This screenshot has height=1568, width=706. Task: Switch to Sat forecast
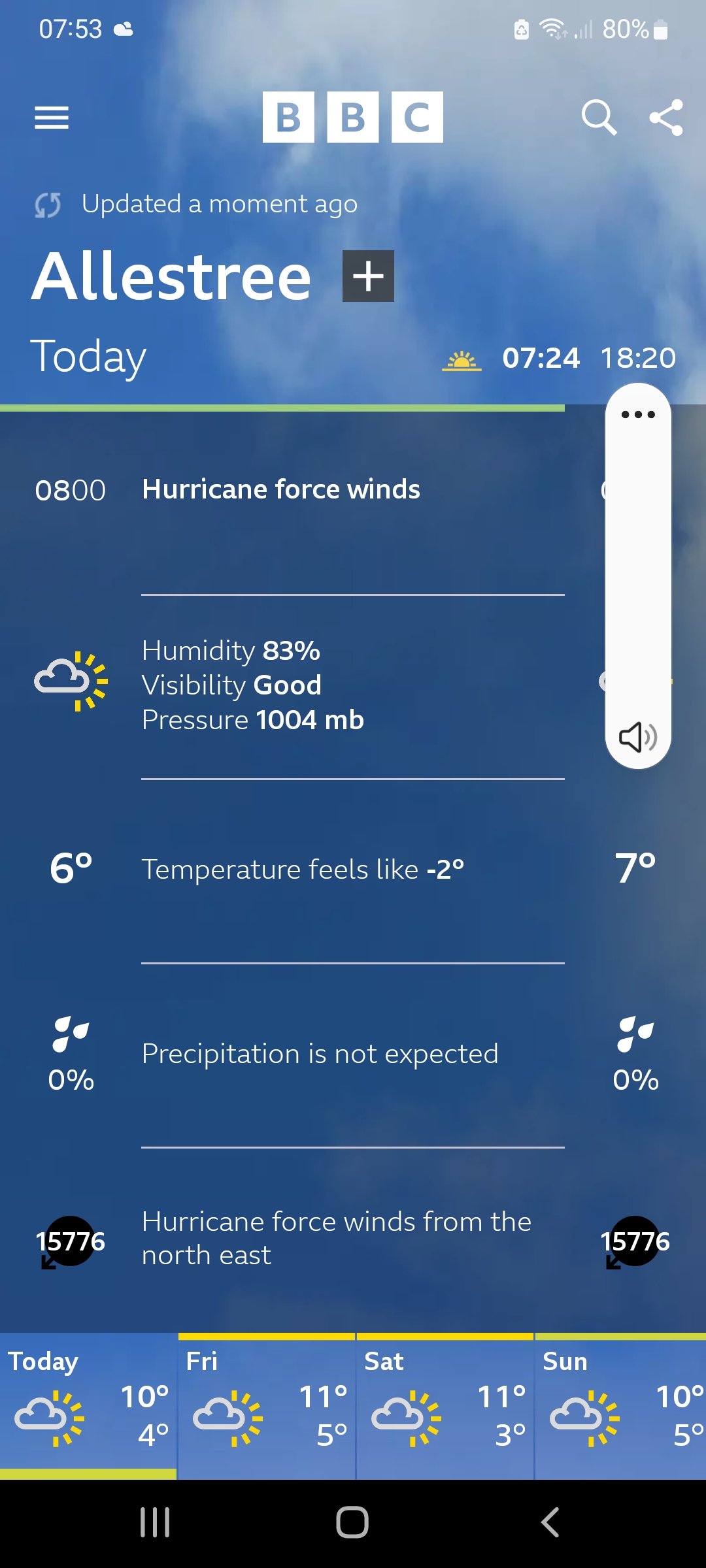tap(445, 1405)
